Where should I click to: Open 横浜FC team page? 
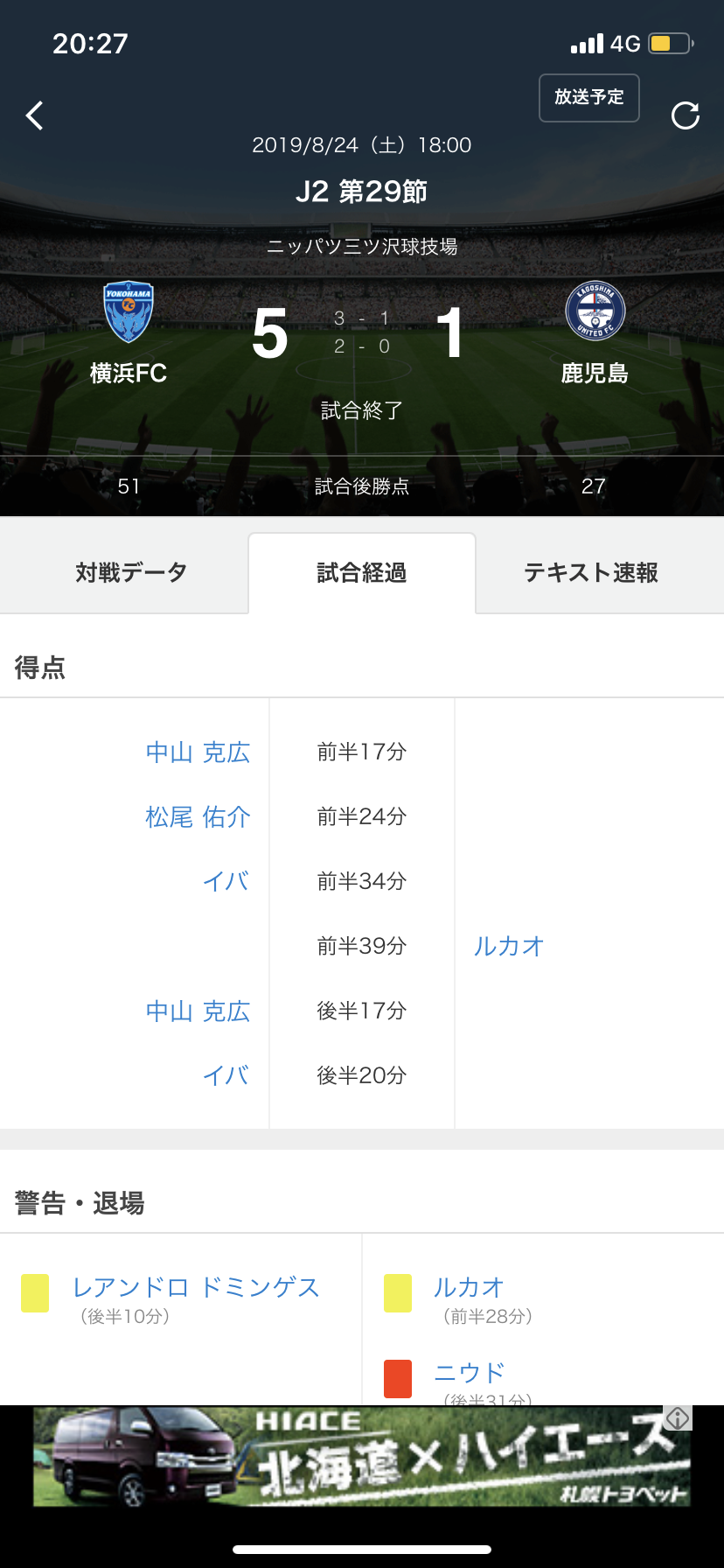(129, 333)
